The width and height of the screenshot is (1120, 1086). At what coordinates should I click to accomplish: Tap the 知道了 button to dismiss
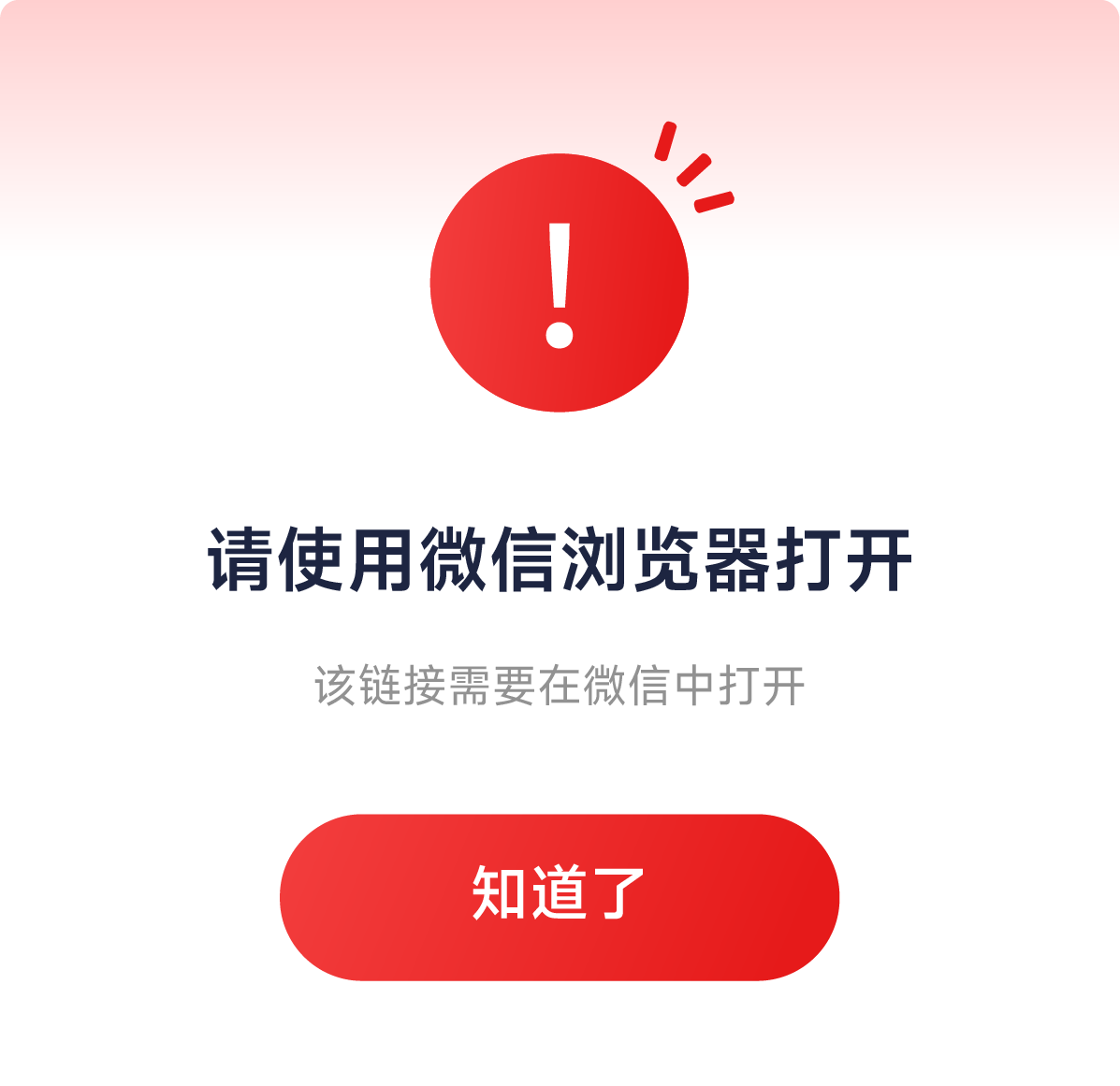[x=560, y=896]
